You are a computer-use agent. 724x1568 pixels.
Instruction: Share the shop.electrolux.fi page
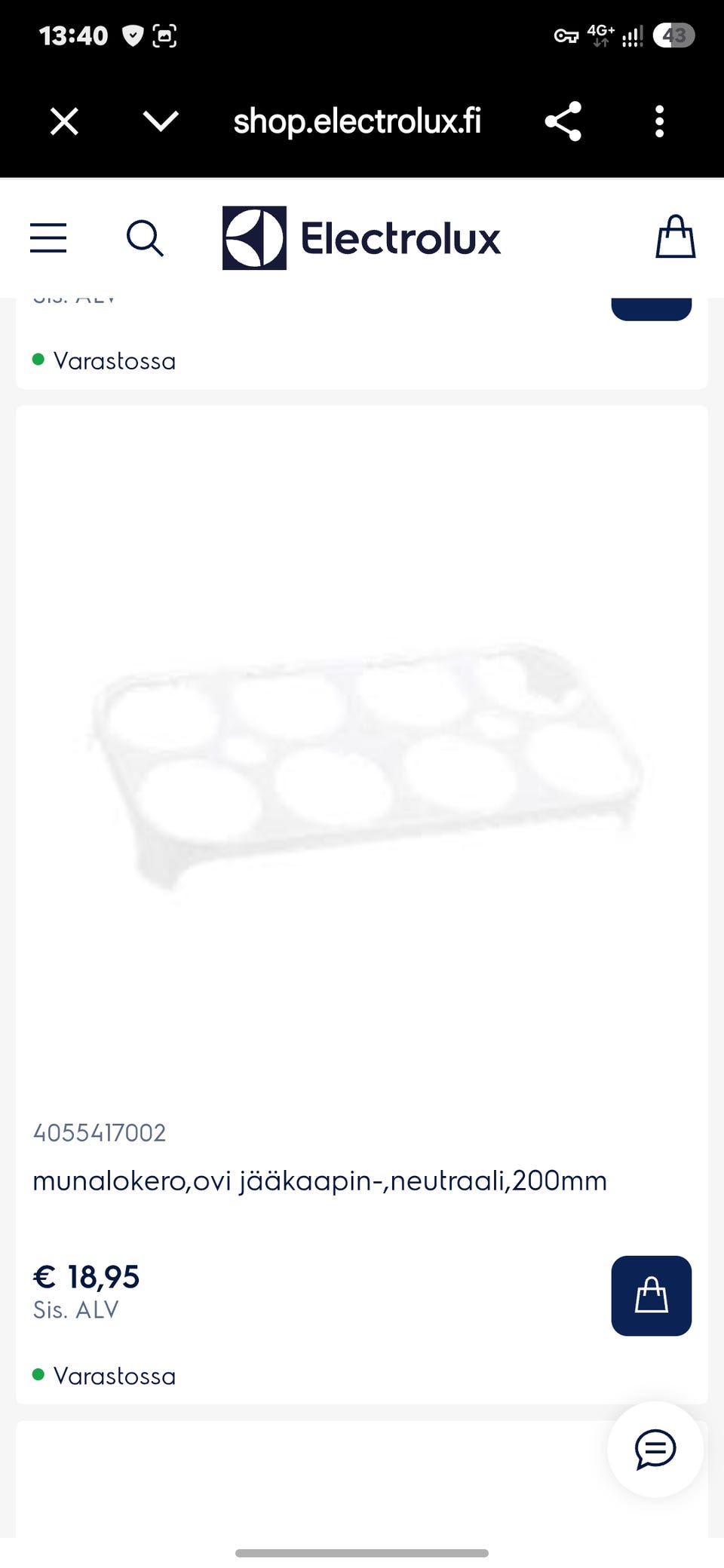tap(563, 121)
